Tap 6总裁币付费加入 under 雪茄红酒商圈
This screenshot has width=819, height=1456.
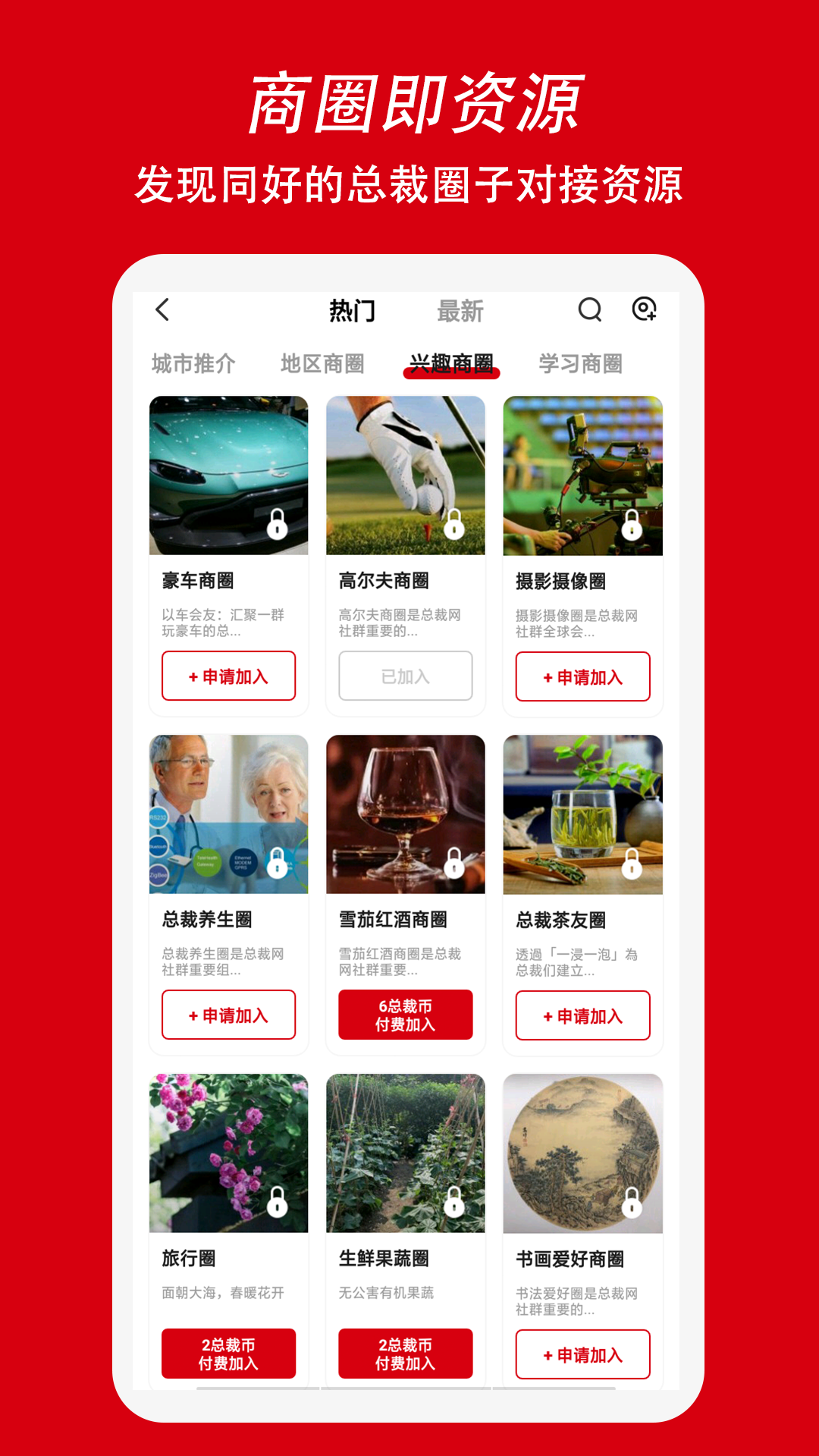(405, 1015)
